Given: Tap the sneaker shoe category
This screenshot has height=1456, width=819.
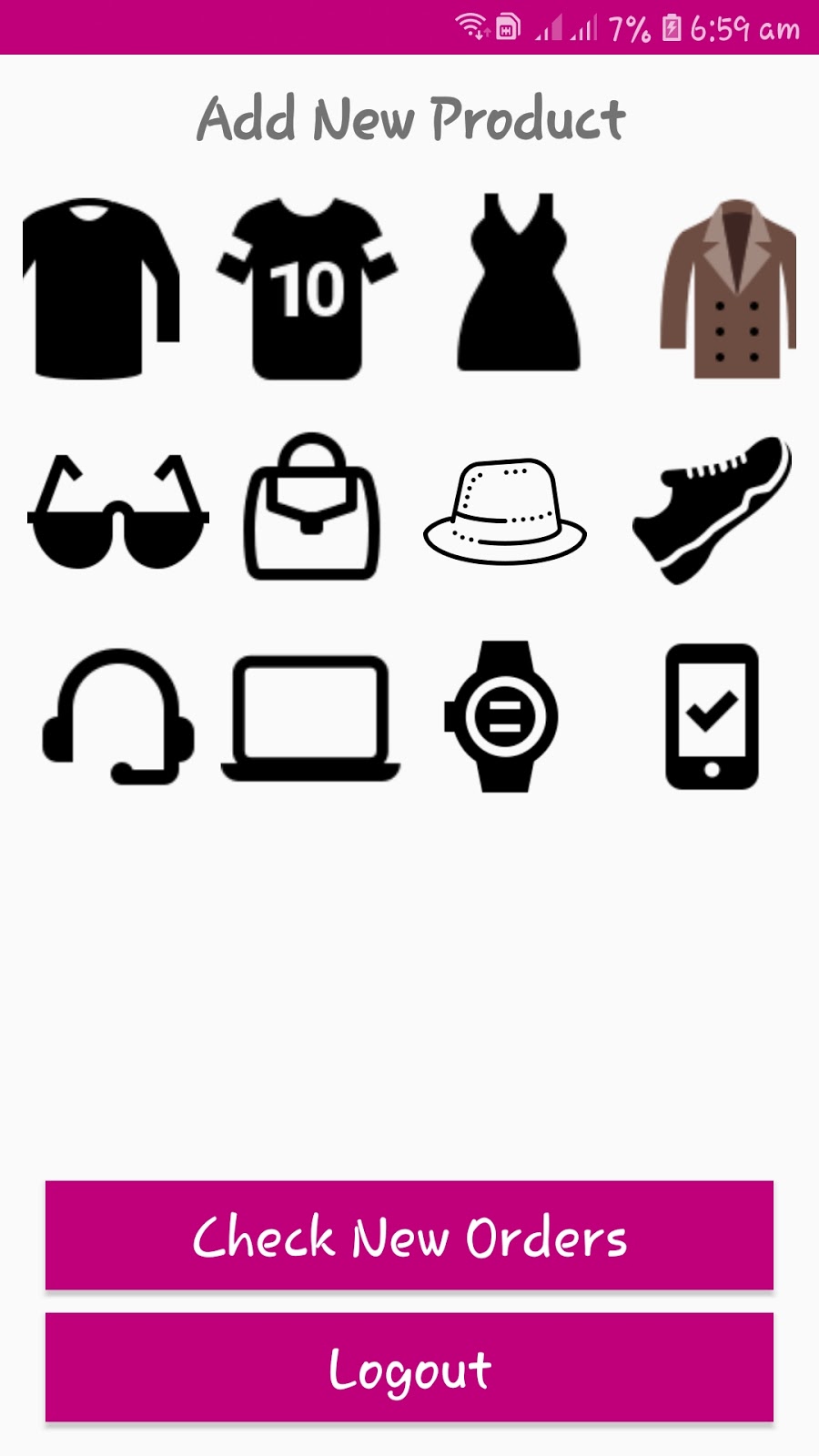Looking at the screenshot, I should click(712, 510).
